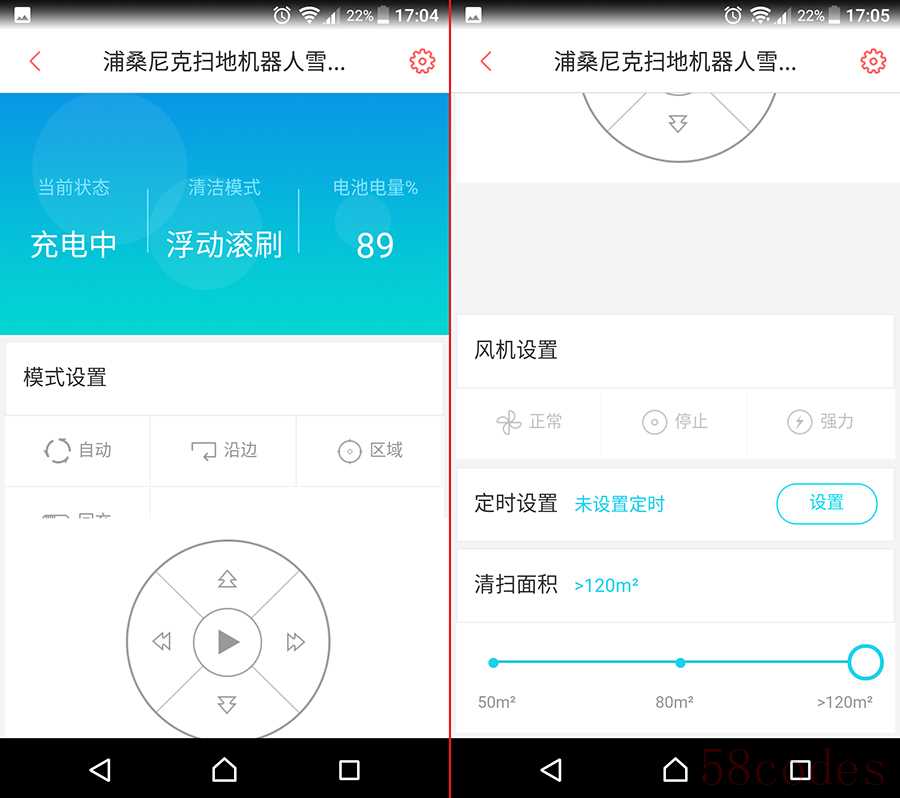
Task: Turn the robot right with the right arrow
Action: (x=295, y=642)
